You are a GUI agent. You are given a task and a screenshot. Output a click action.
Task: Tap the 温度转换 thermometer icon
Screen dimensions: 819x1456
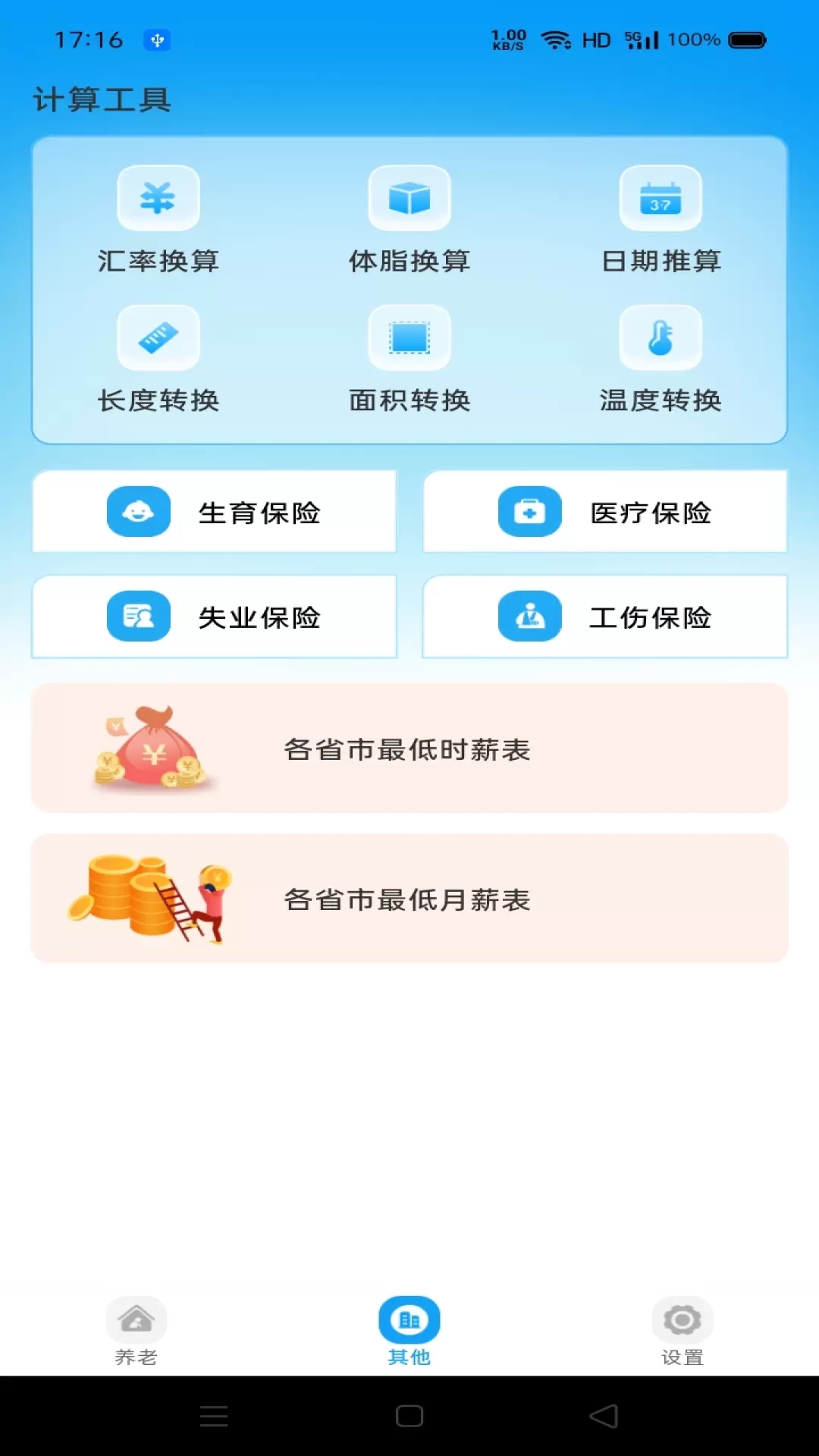tap(661, 337)
